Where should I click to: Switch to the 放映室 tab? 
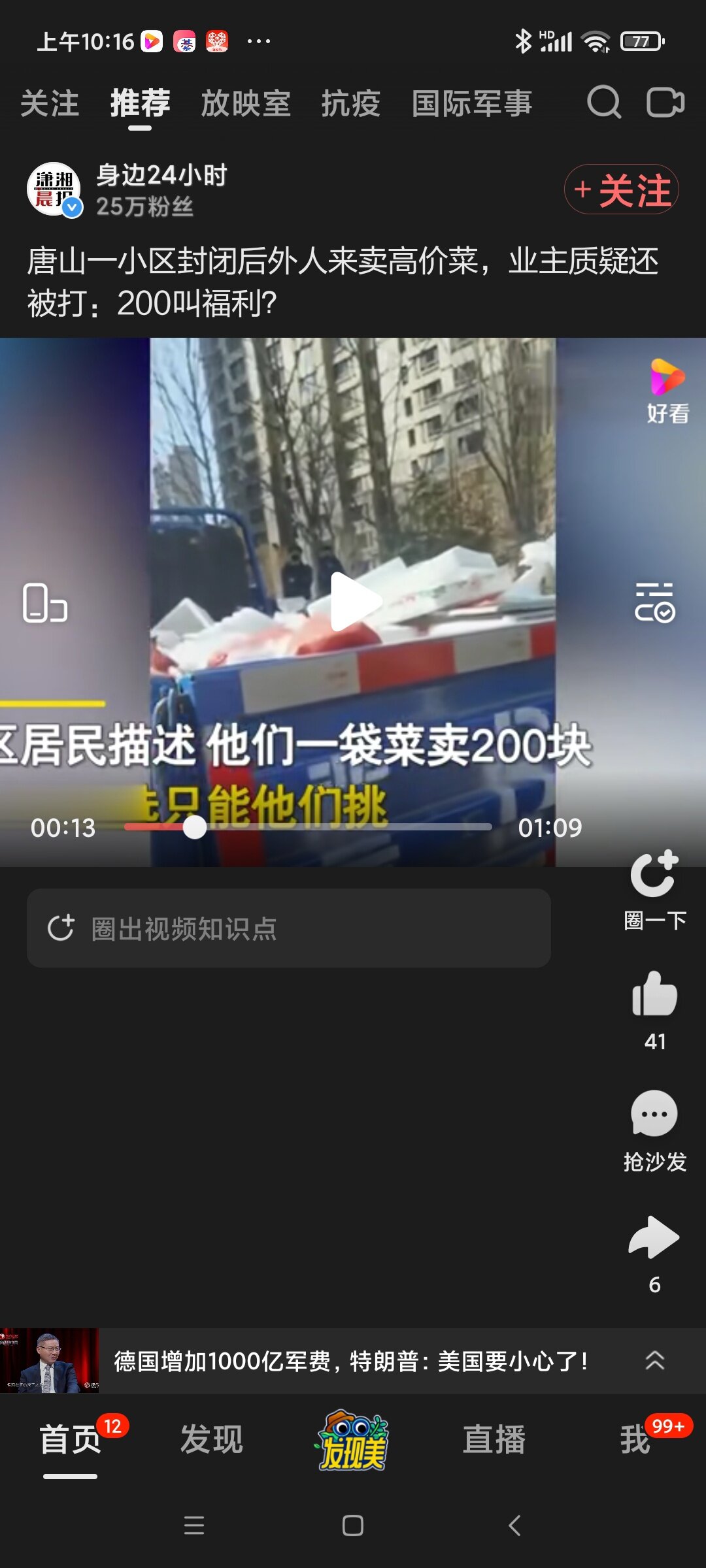click(x=246, y=104)
